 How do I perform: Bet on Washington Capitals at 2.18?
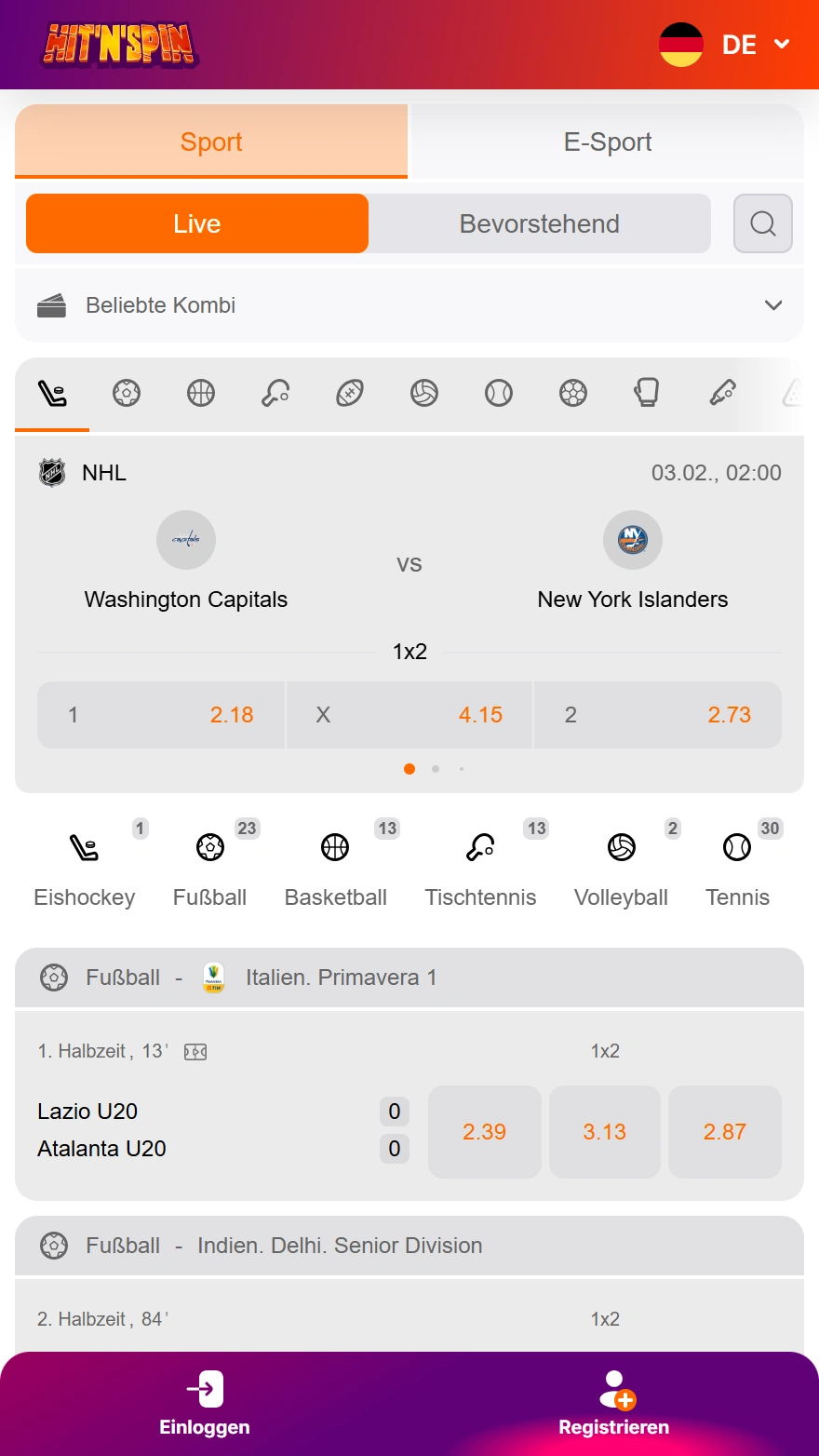[x=161, y=715]
